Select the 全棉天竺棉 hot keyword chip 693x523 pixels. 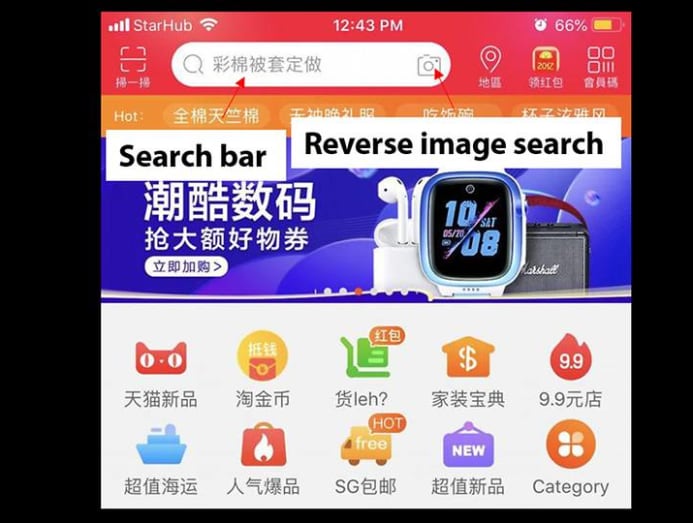pyautogui.click(x=216, y=116)
